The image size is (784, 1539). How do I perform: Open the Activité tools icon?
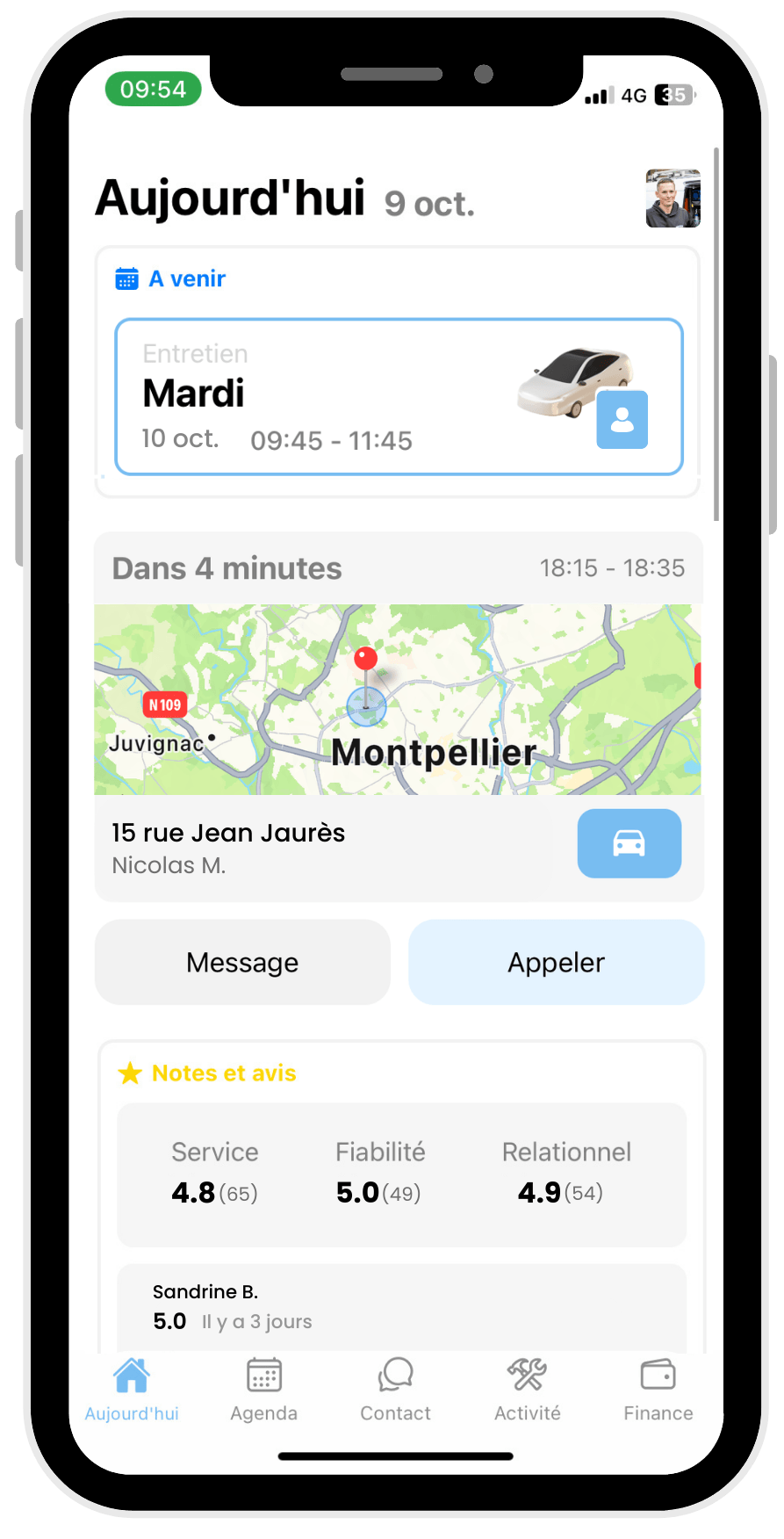[x=526, y=1375]
